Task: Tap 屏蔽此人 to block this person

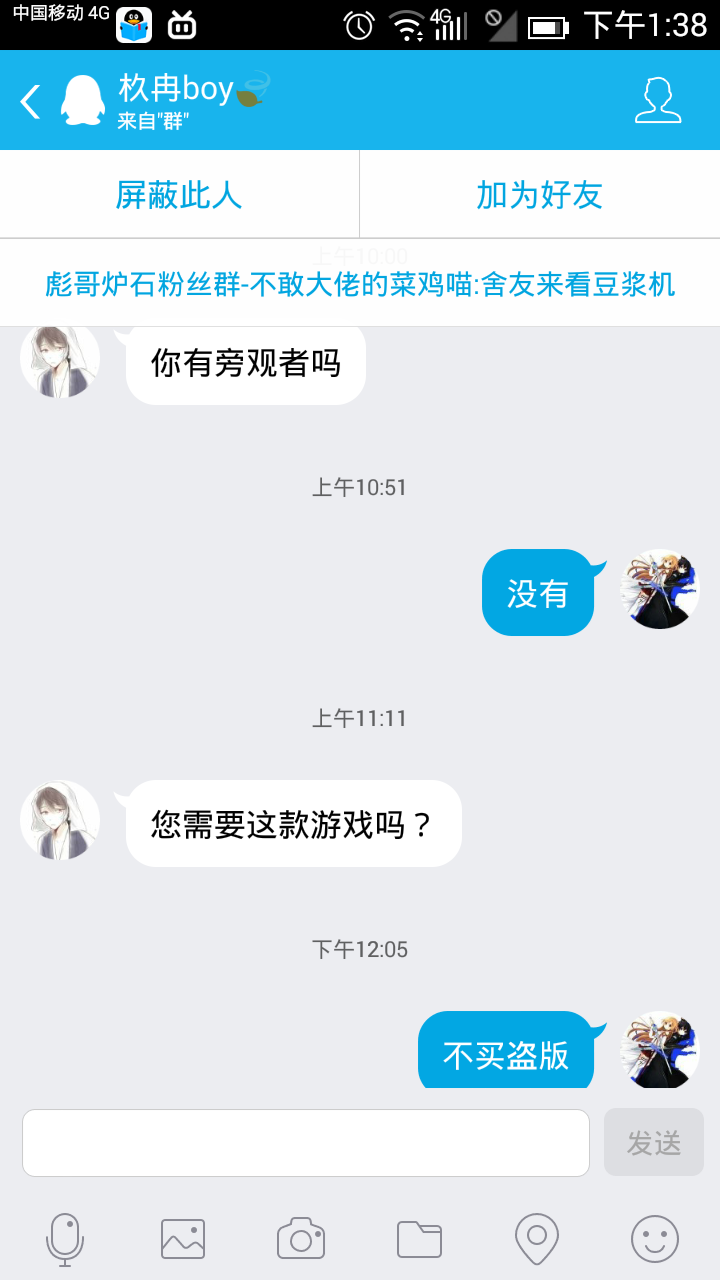Action: pos(179,195)
